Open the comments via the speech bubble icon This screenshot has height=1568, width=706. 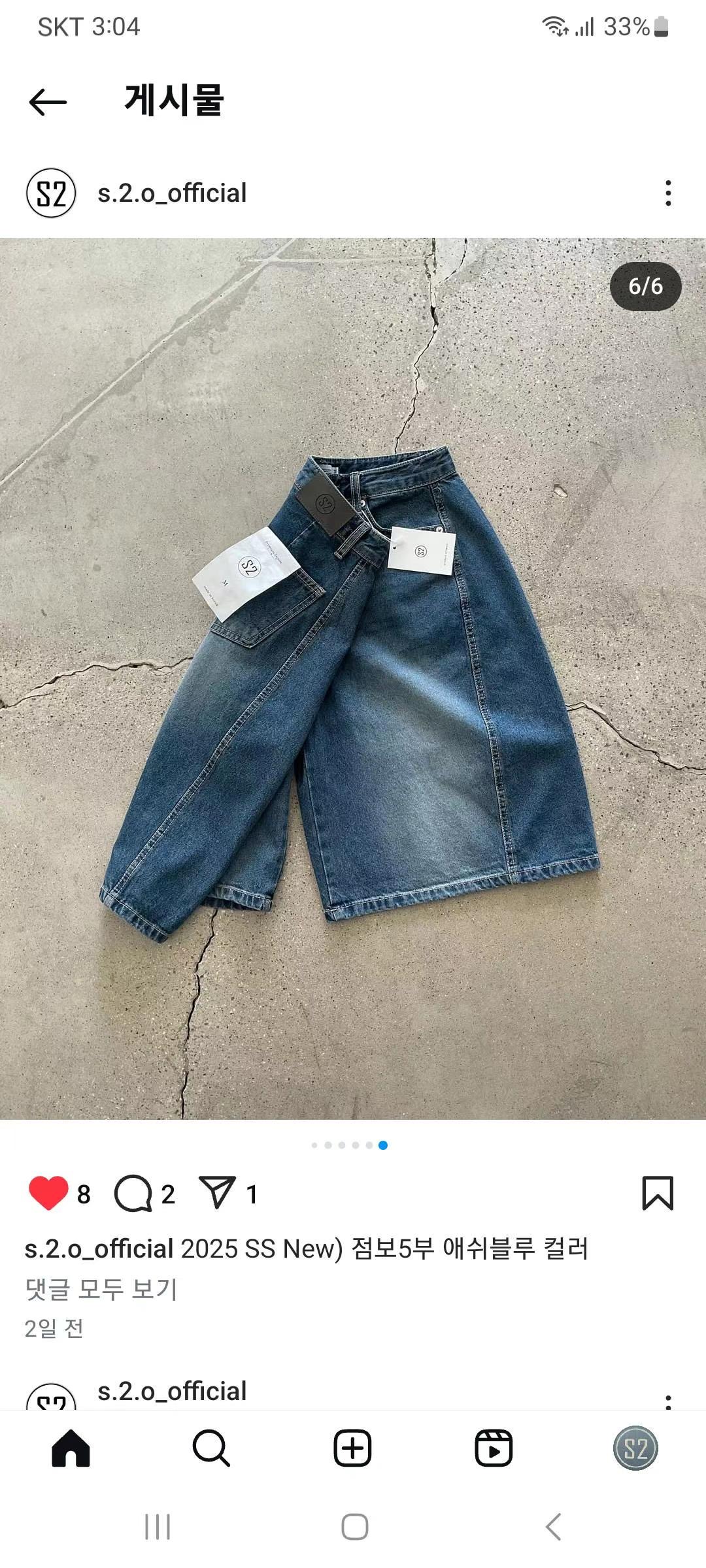[x=133, y=1193]
